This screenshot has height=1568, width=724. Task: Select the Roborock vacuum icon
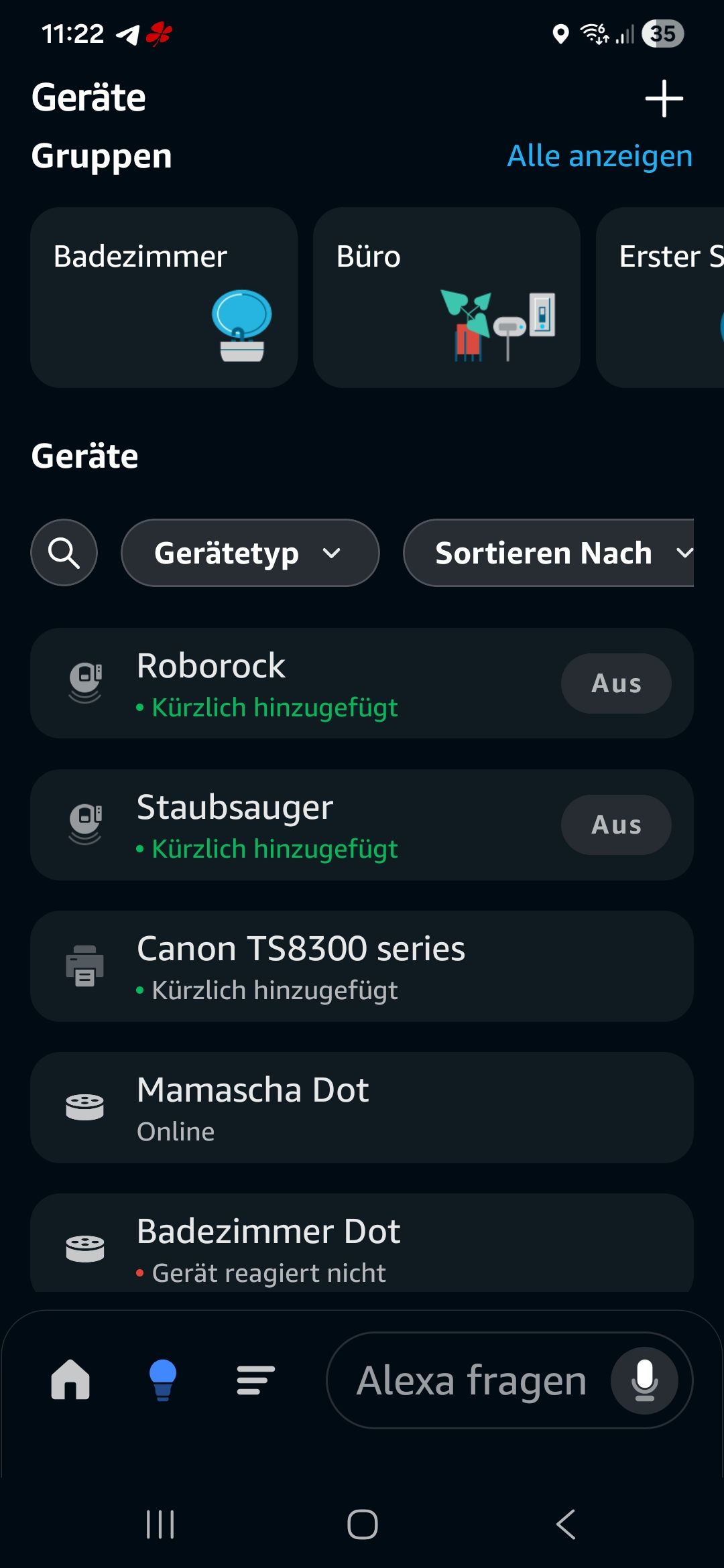point(86,680)
